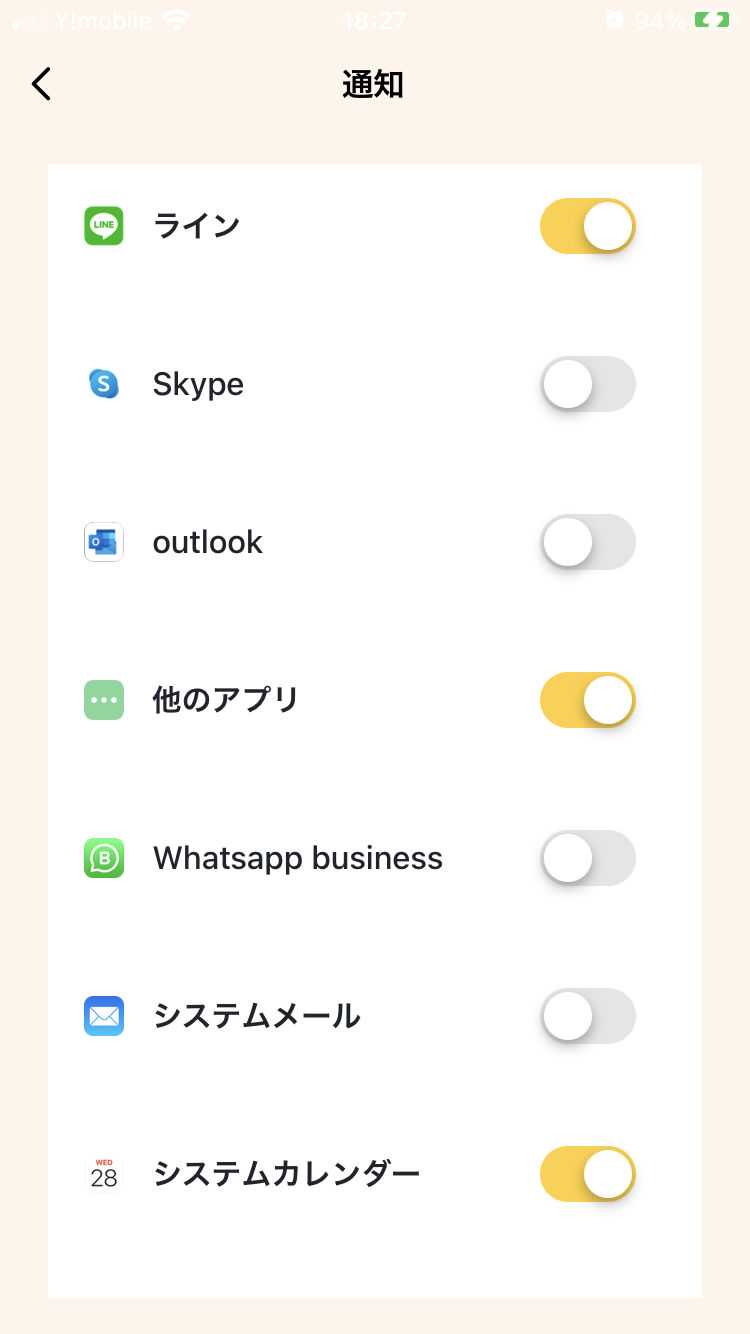This screenshot has height=1334, width=750.
Task: Enable Whatsapp business notifications
Action: (587, 858)
